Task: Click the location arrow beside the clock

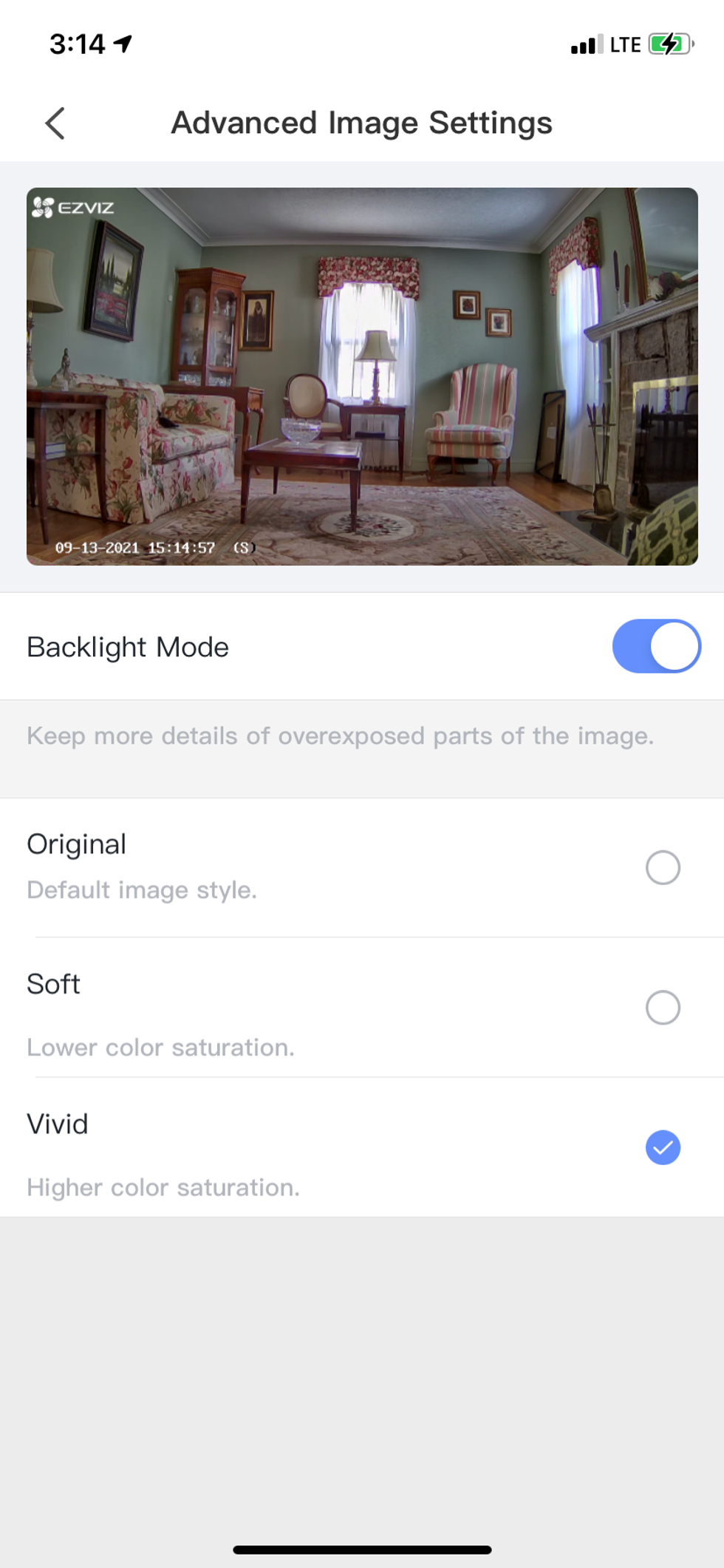Action: pyautogui.click(x=122, y=44)
